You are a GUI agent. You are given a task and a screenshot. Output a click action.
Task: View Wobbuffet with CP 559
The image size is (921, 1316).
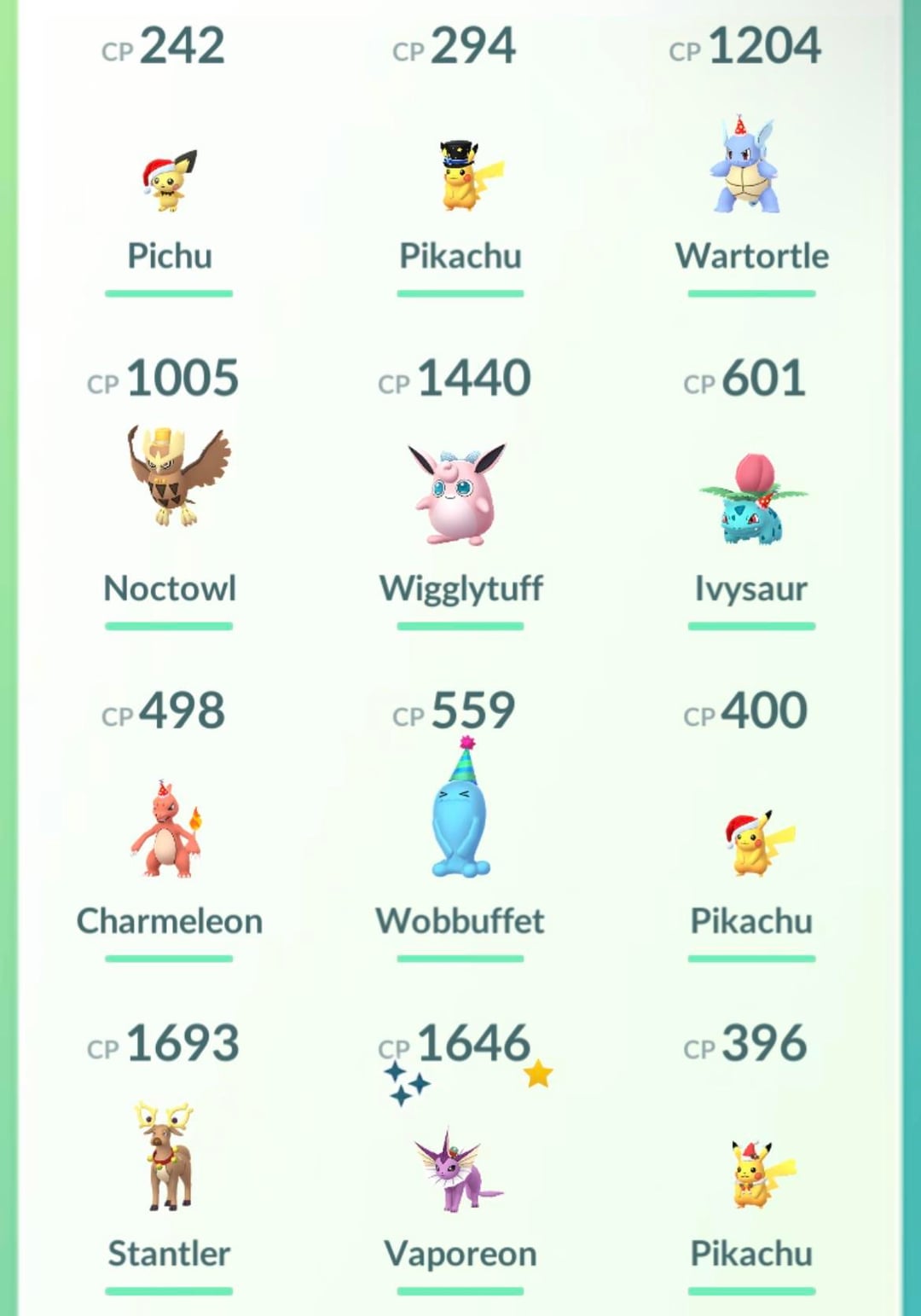(x=460, y=810)
